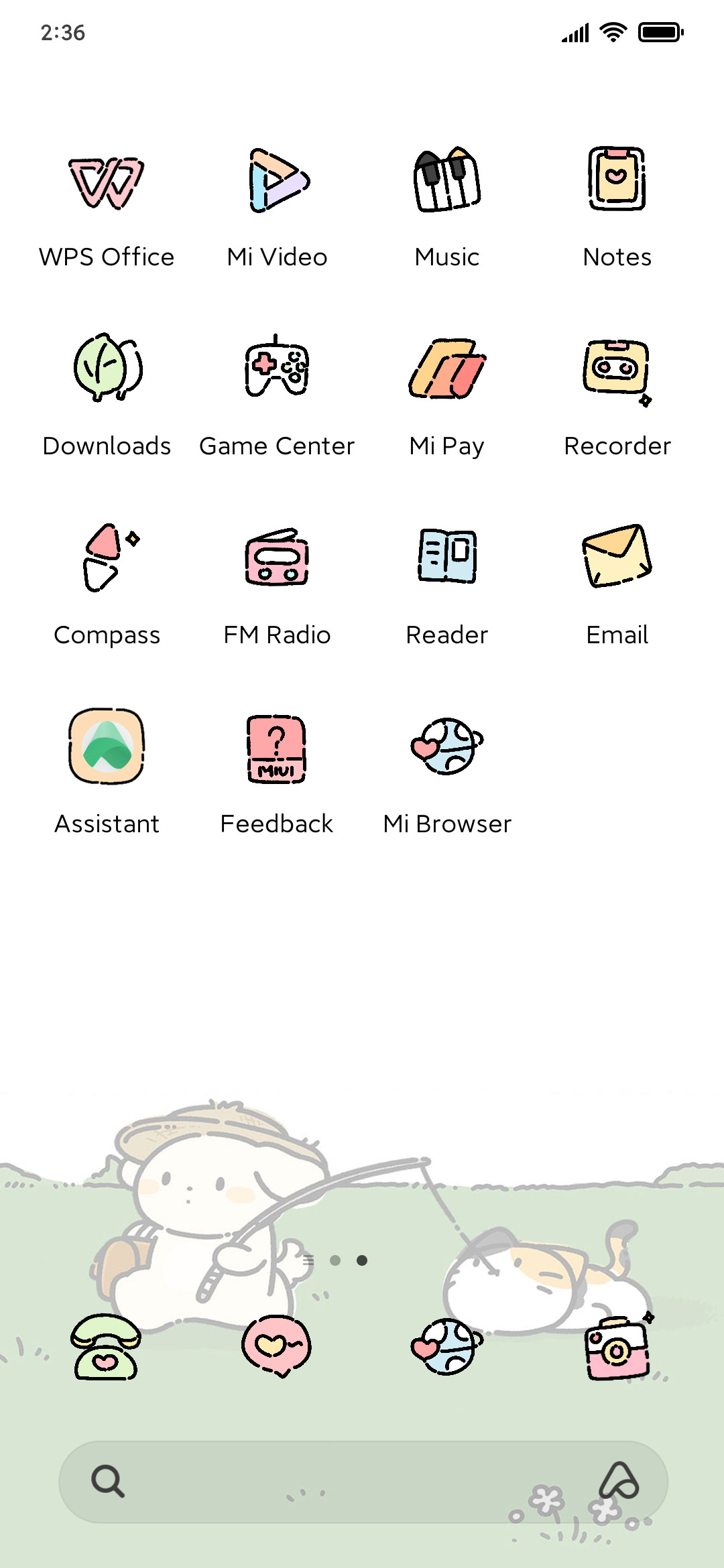Launch the camera from the dock
This screenshot has width=724, height=1568.
[619, 1347]
